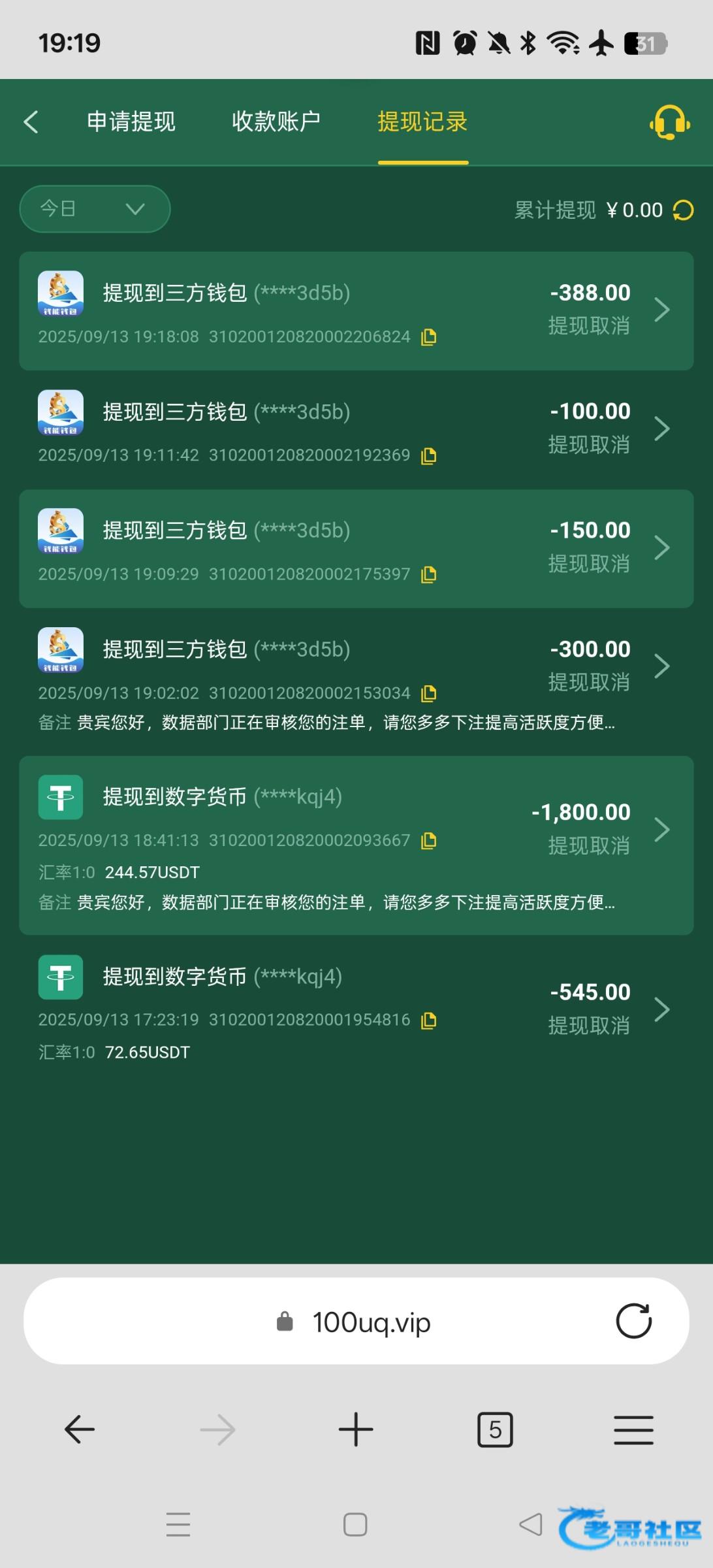
Task: Open the -388.00 withdrawal record
Action: coord(661,310)
